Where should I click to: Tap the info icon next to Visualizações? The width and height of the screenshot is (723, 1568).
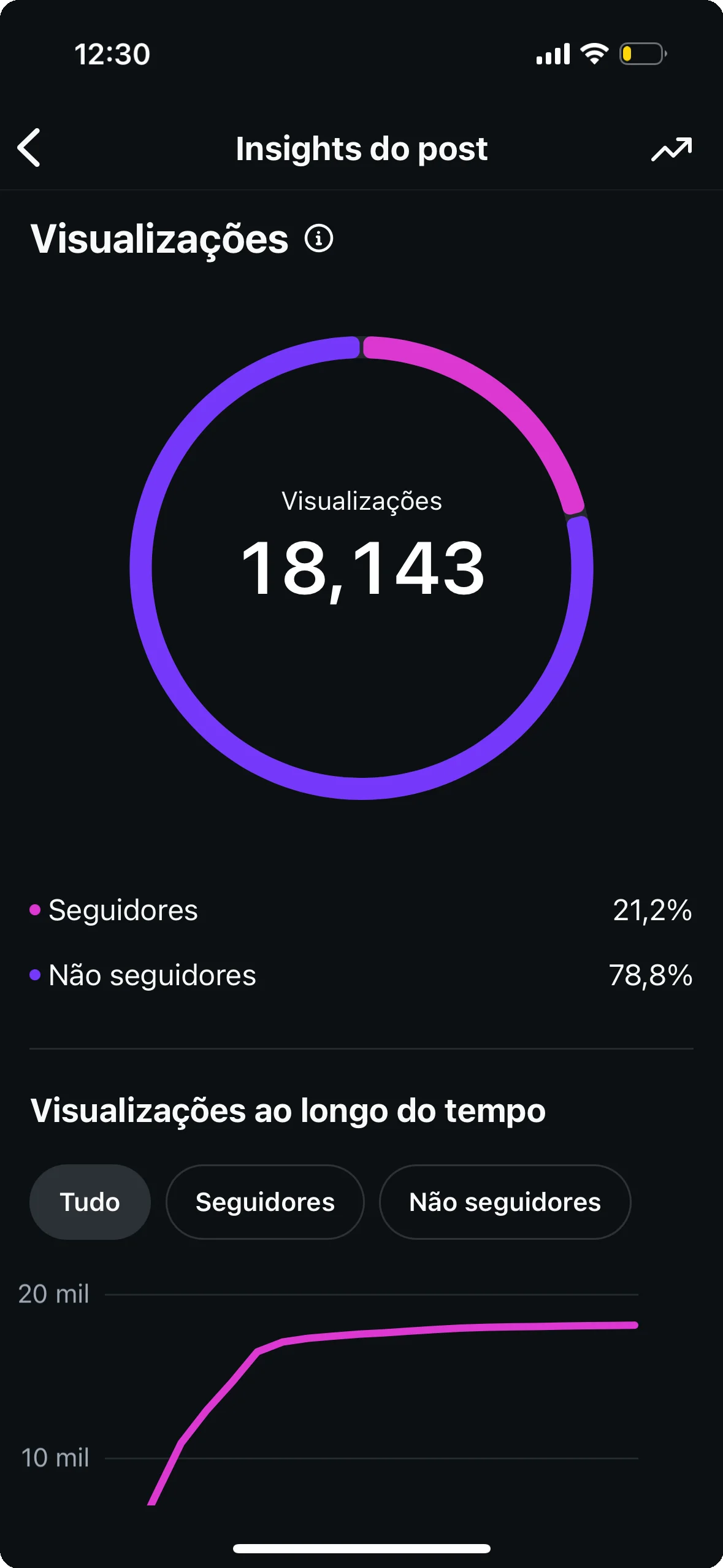(x=319, y=239)
